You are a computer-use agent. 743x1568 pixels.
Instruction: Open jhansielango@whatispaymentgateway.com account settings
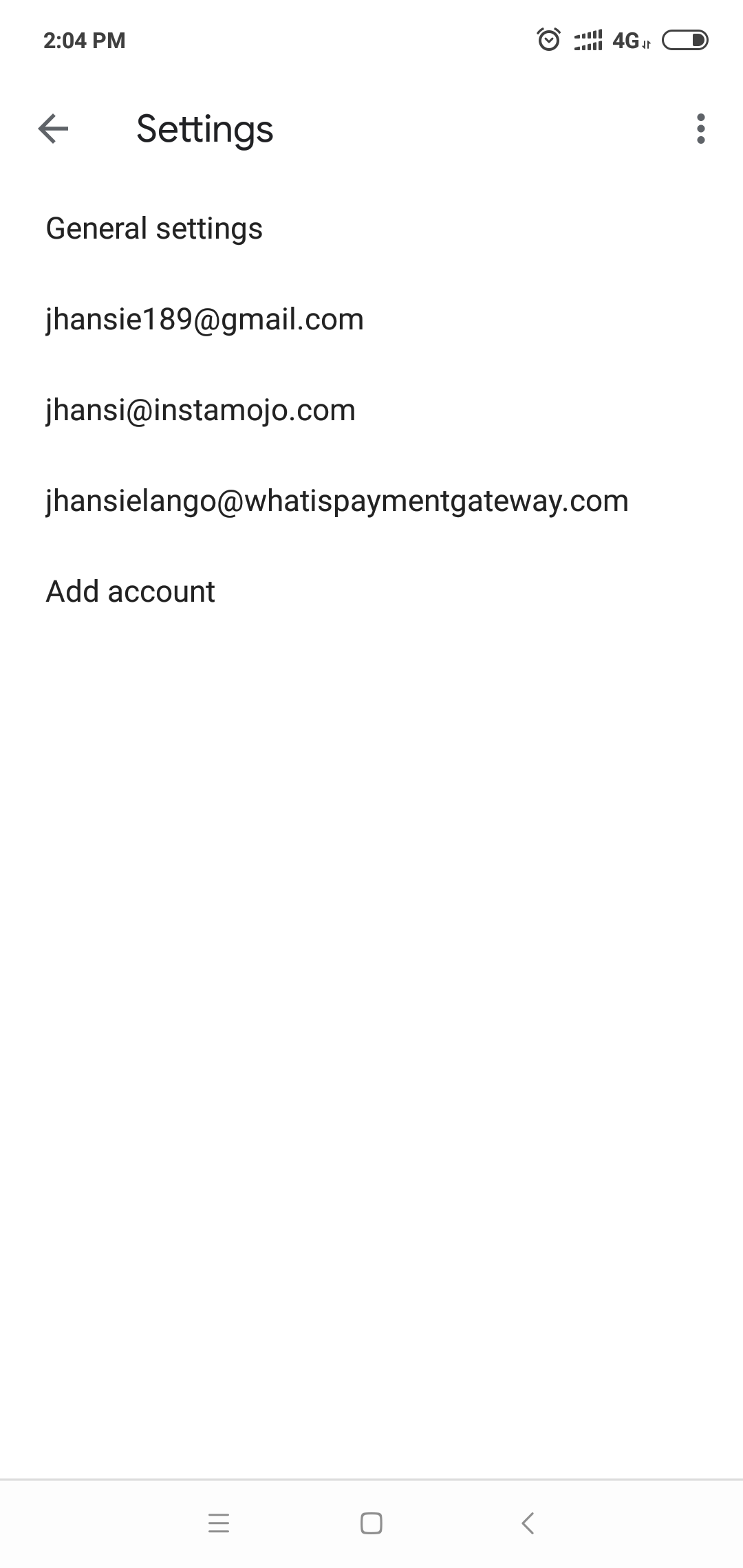371,501
